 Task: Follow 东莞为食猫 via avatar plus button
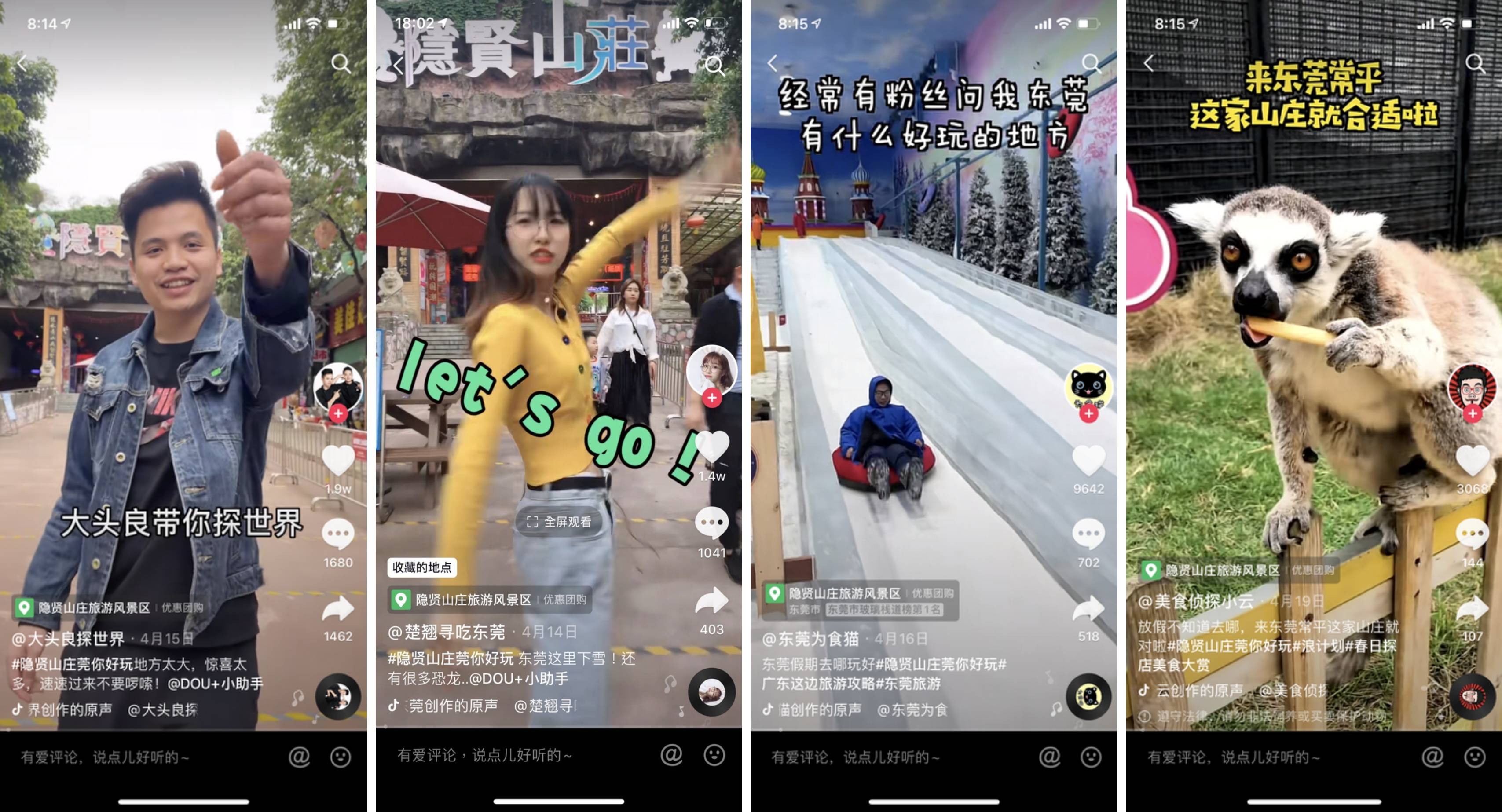[x=1088, y=414]
